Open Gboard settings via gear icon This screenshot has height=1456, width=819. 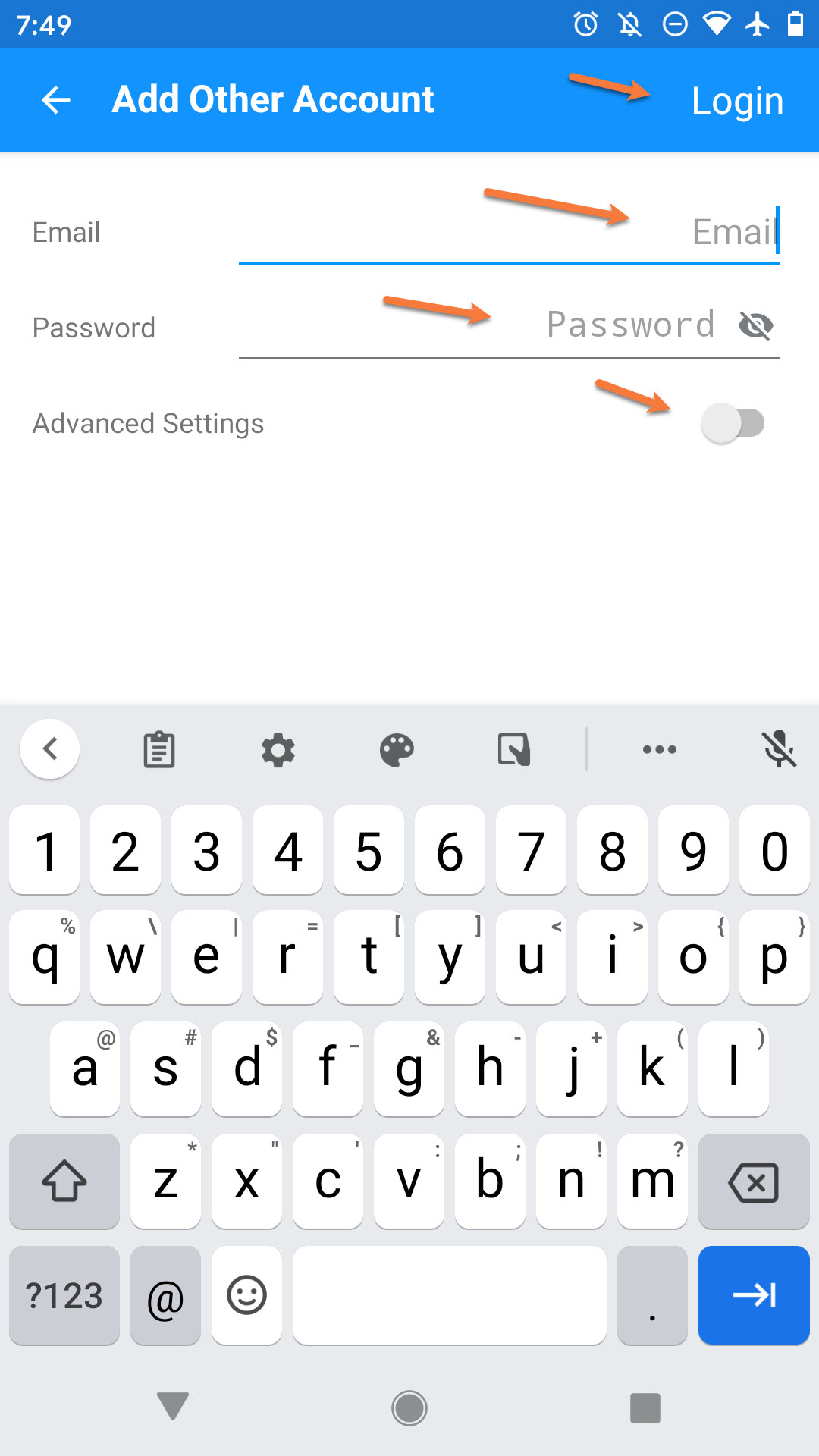277,749
